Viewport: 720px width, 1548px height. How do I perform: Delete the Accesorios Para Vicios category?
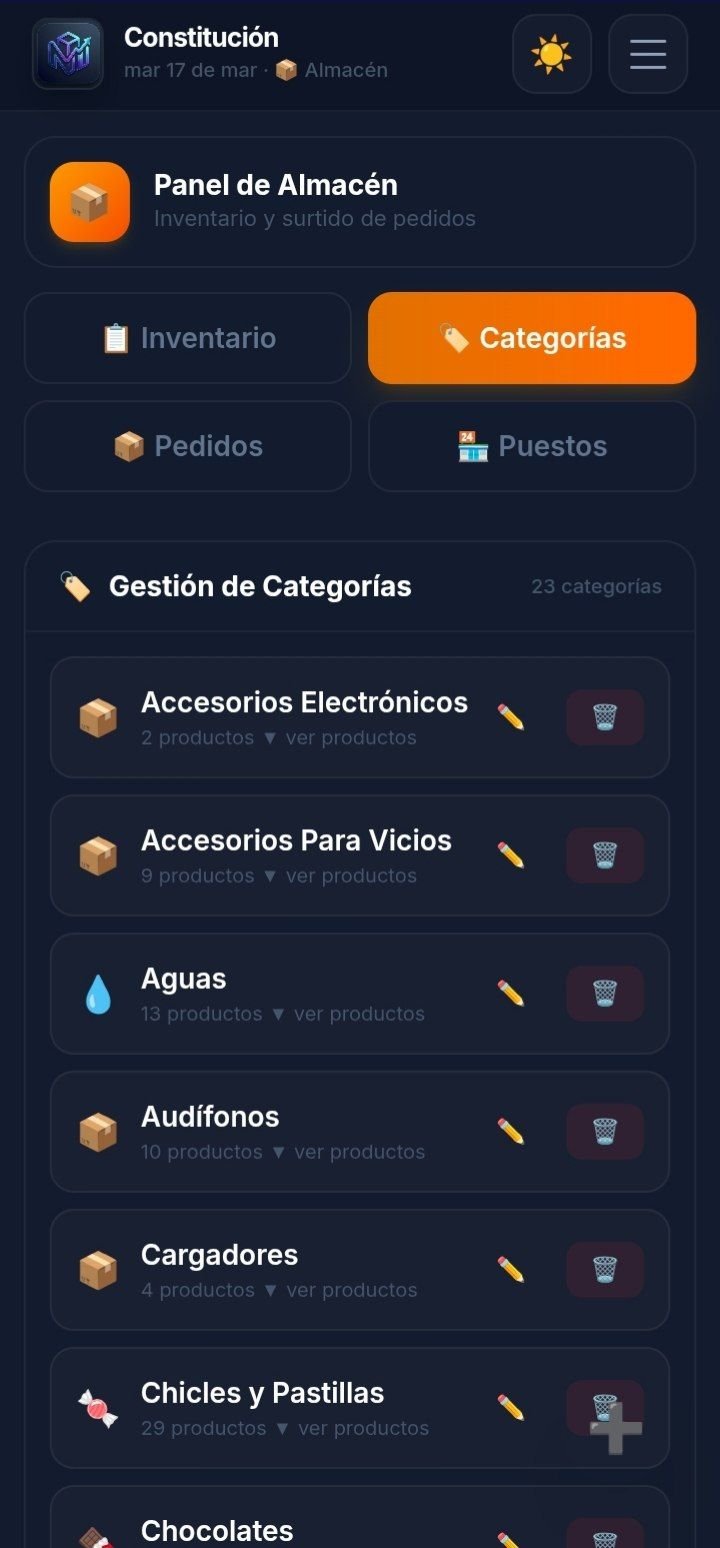click(x=605, y=855)
